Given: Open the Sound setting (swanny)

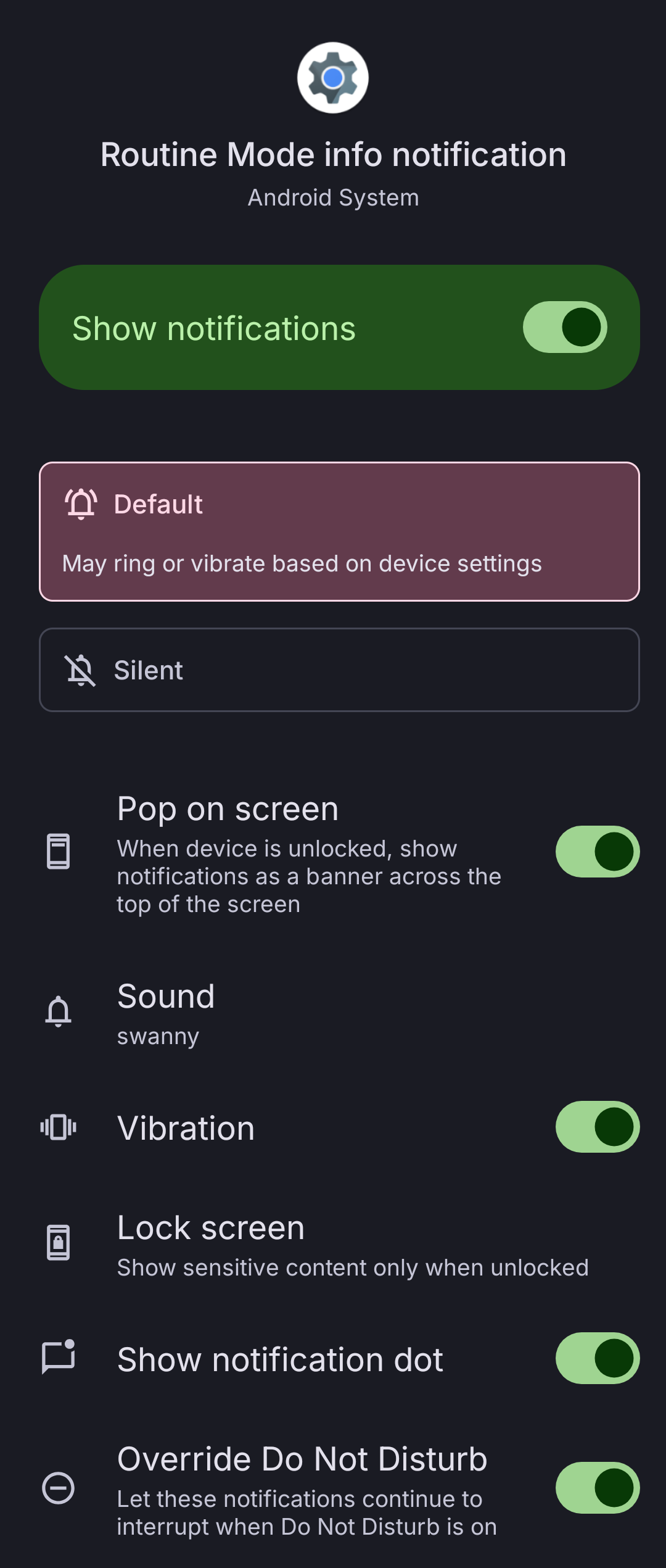Looking at the screenshot, I should point(333,1013).
